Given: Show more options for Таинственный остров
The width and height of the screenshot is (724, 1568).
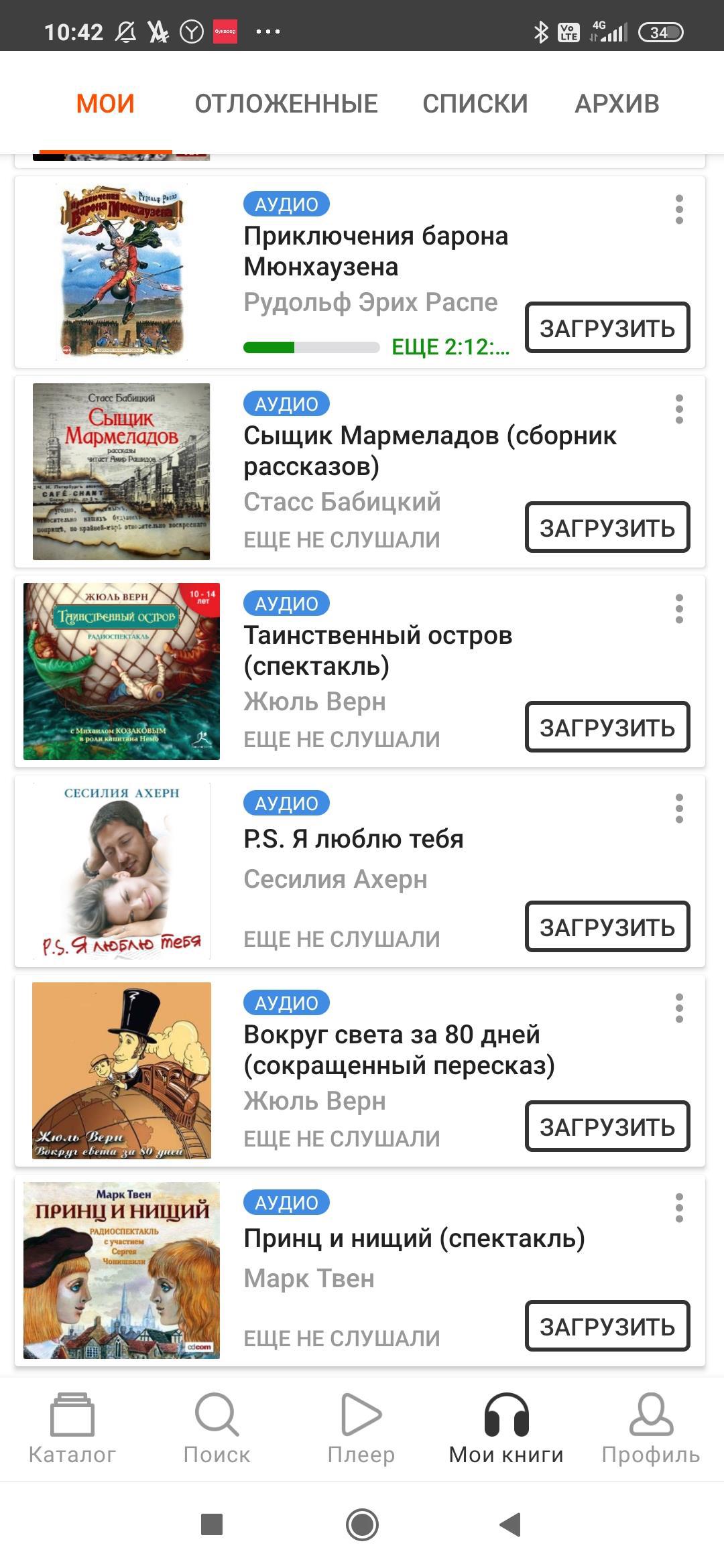Looking at the screenshot, I should [679, 609].
